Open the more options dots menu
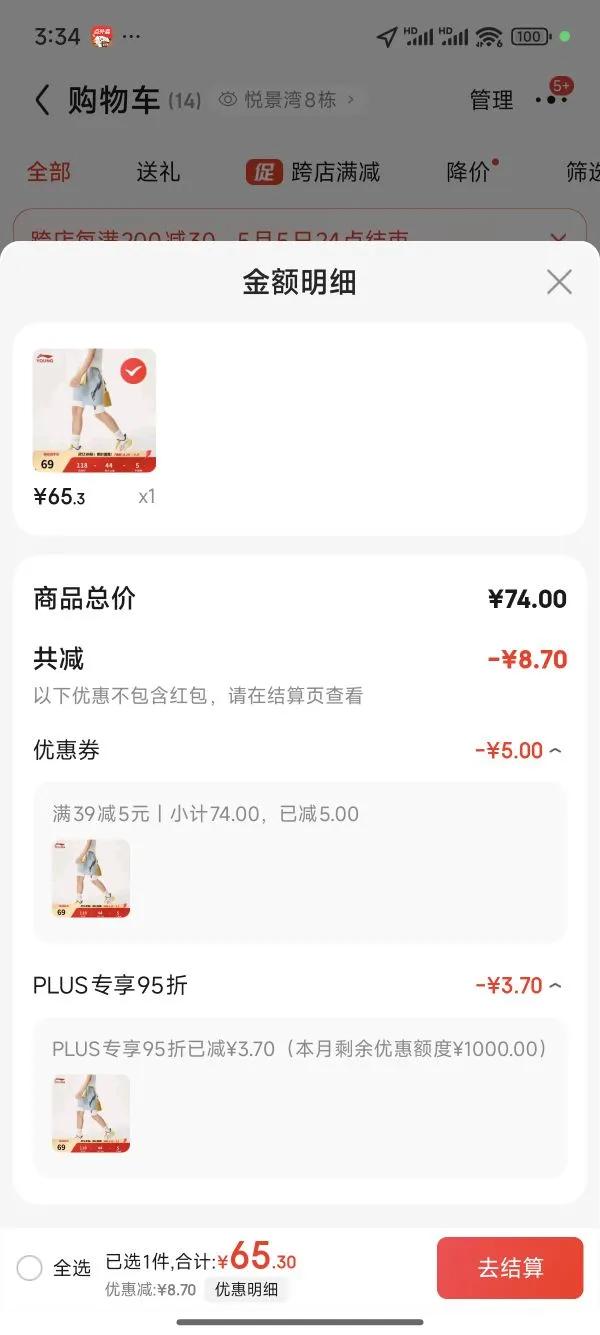The image size is (600, 1335). pyautogui.click(x=551, y=99)
